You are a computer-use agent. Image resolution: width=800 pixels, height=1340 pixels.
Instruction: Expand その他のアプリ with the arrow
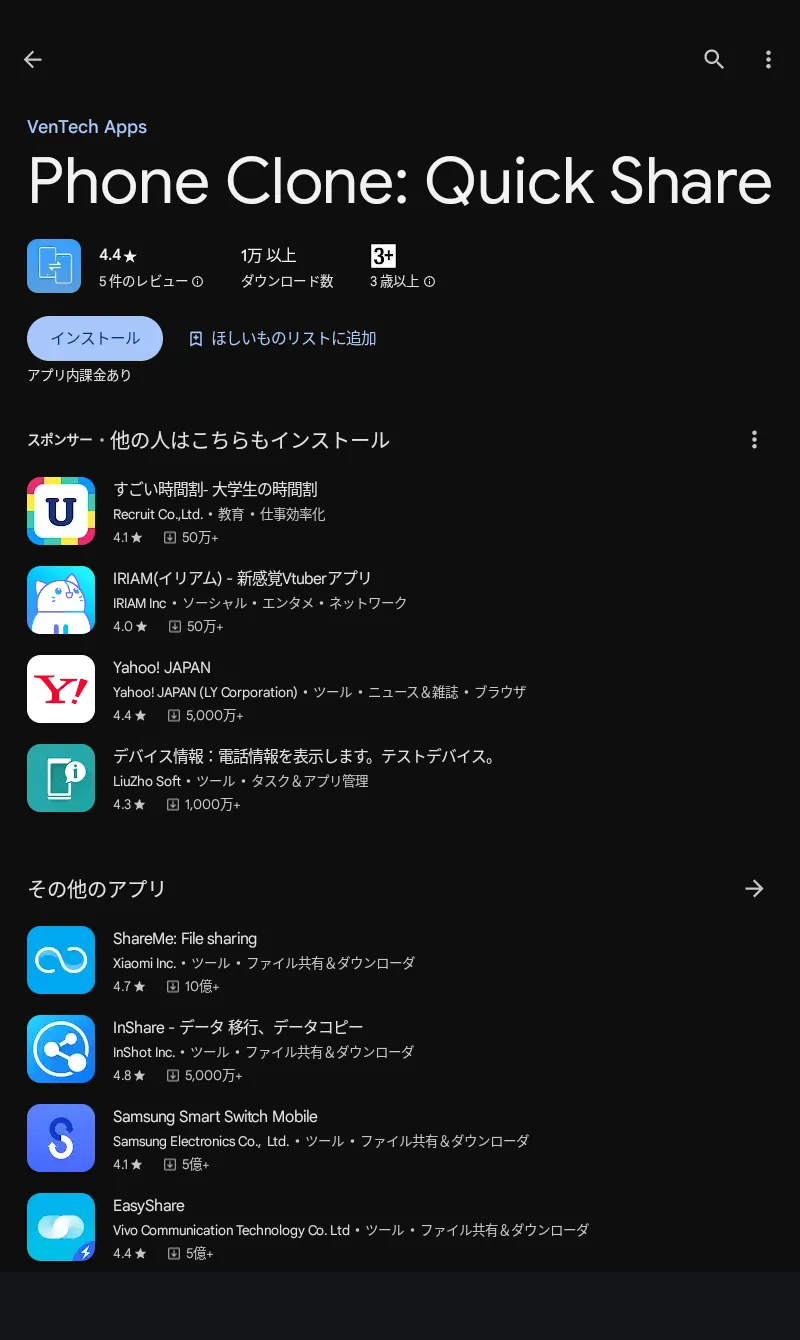[754, 888]
